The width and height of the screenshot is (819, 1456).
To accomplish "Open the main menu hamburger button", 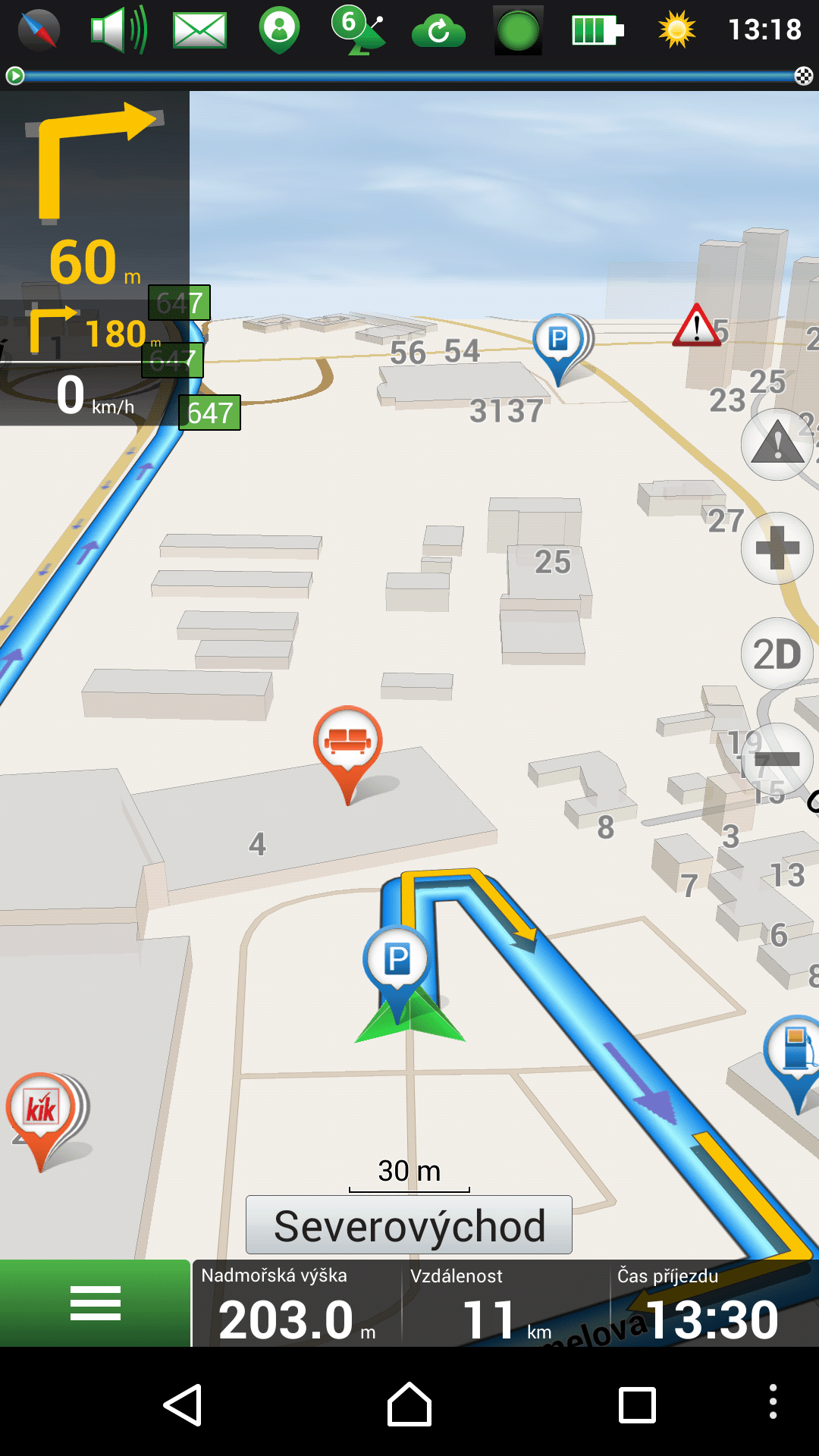I will (x=95, y=1303).
